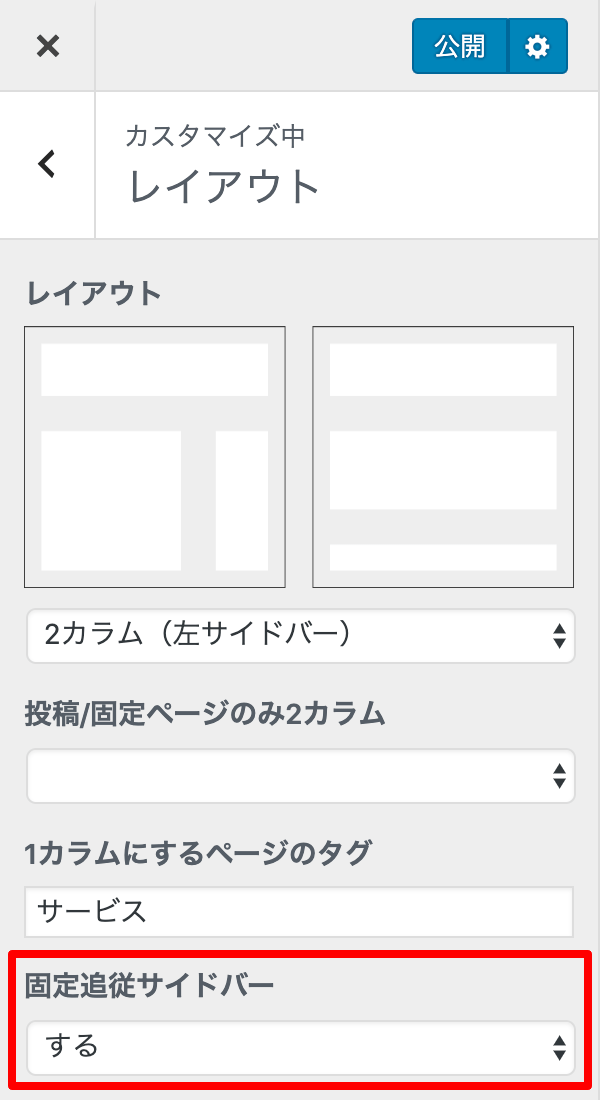Close the customizer with the X
This screenshot has height=1100, width=600.
tap(48, 46)
